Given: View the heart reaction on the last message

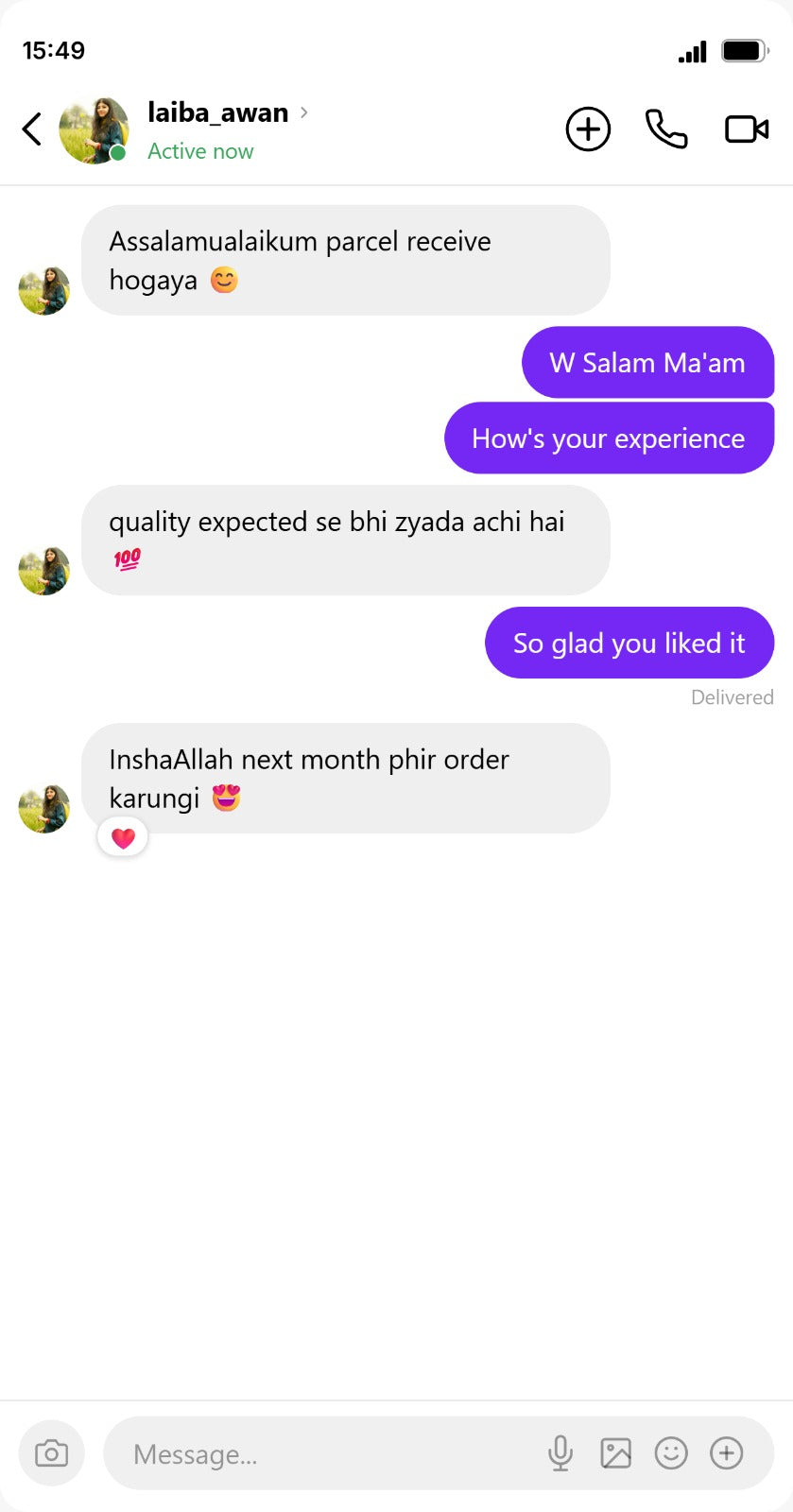Looking at the screenshot, I should tap(123, 837).
